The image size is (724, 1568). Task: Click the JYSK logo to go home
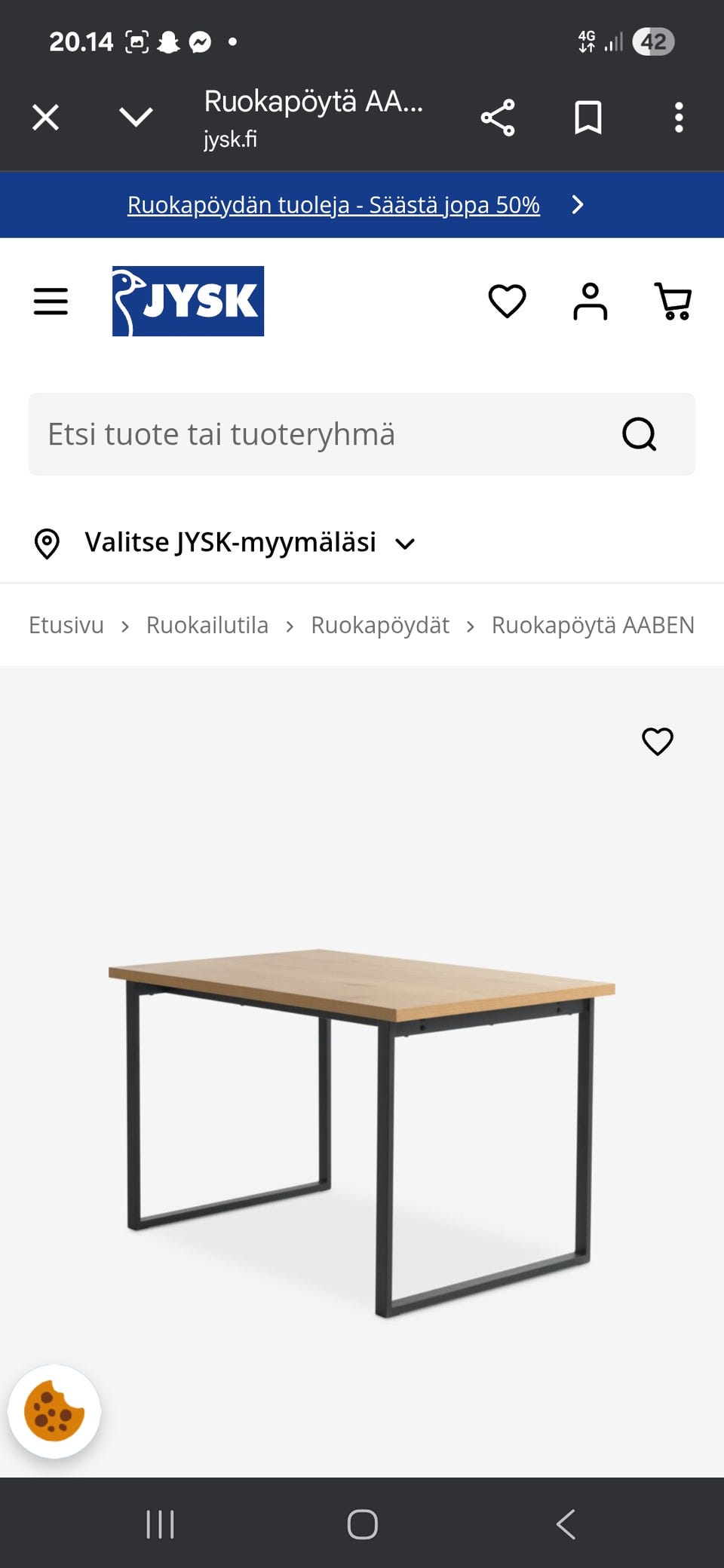[187, 302]
